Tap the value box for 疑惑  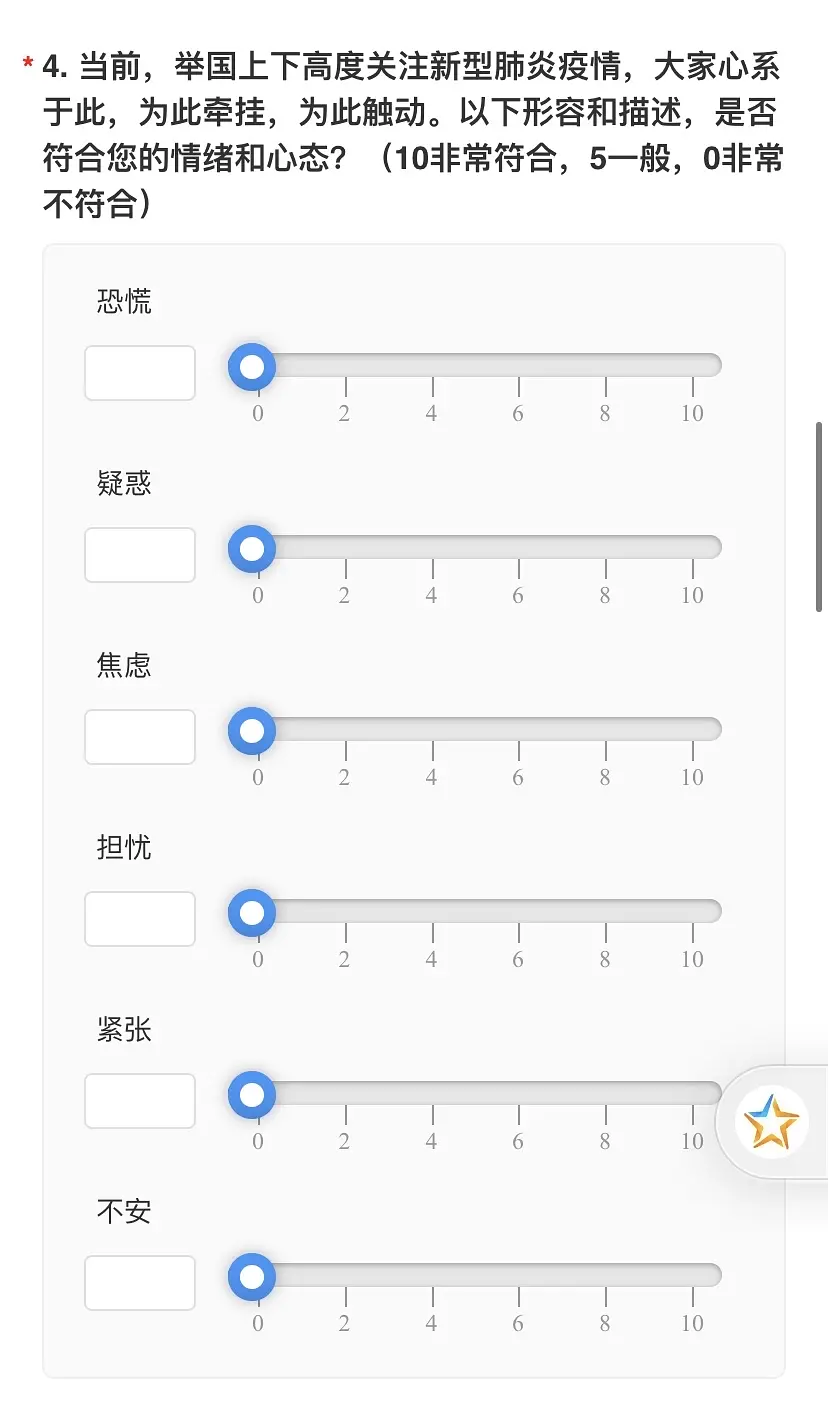pyautogui.click(x=140, y=555)
